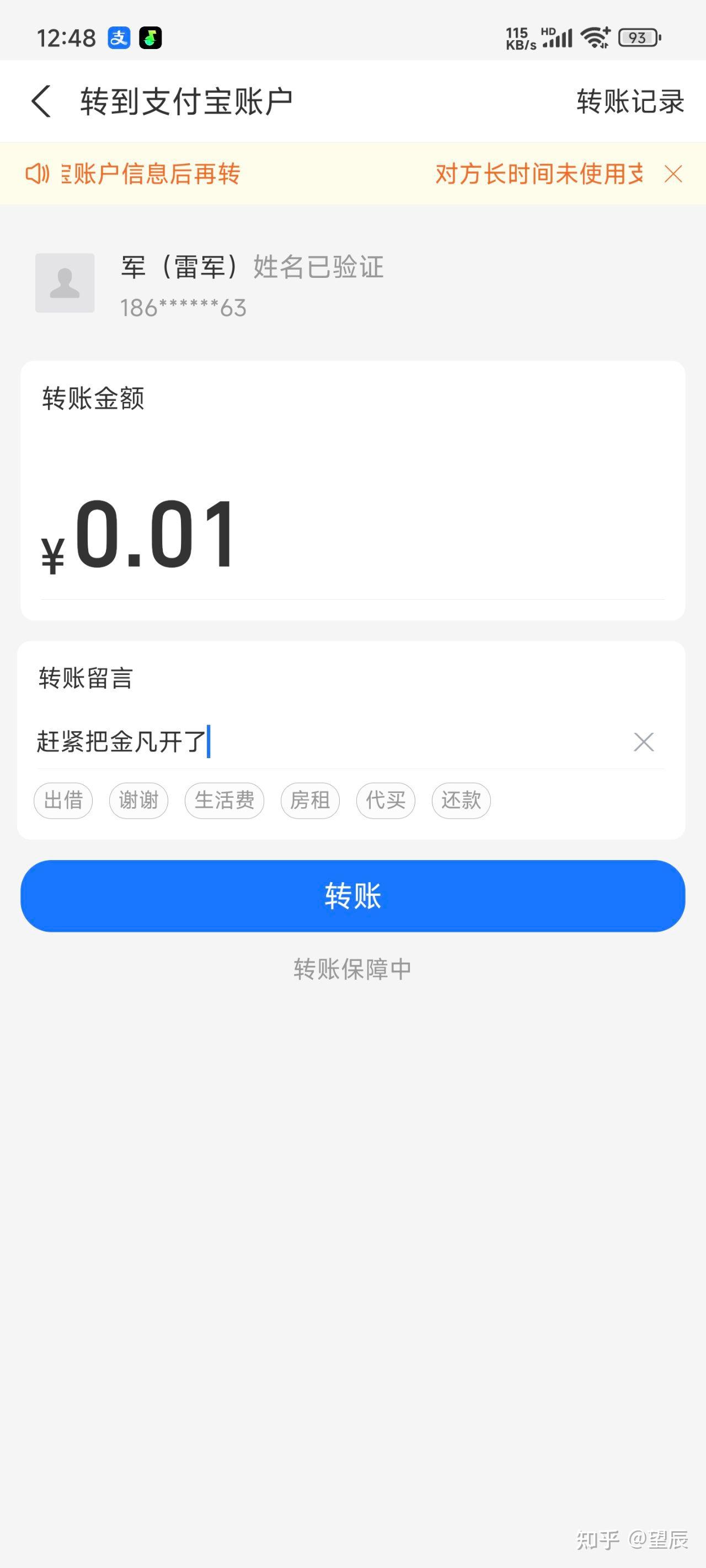The image size is (706, 1568).
Task: Select the 谢谢 remark chip
Action: click(x=138, y=801)
